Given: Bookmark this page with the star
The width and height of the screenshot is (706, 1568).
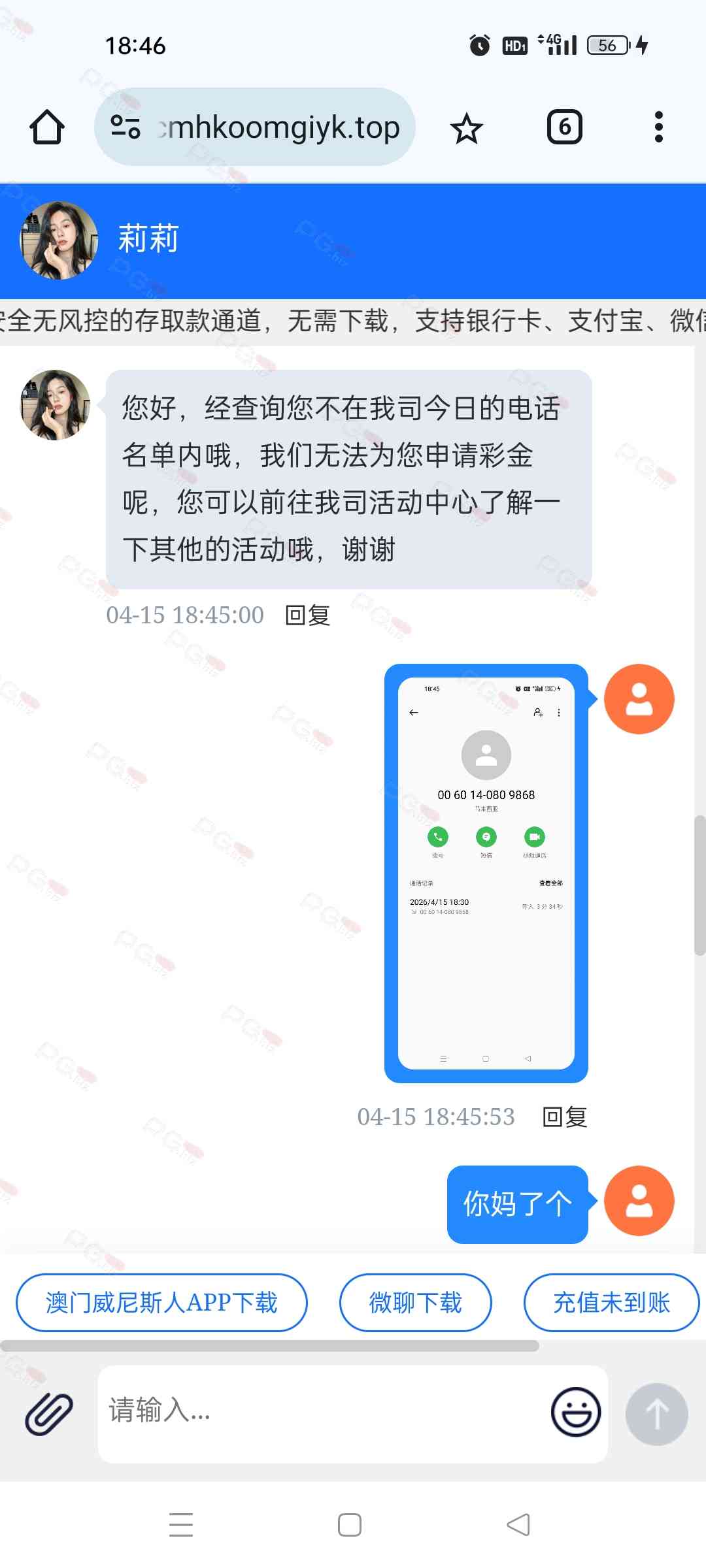Looking at the screenshot, I should click(466, 128).
